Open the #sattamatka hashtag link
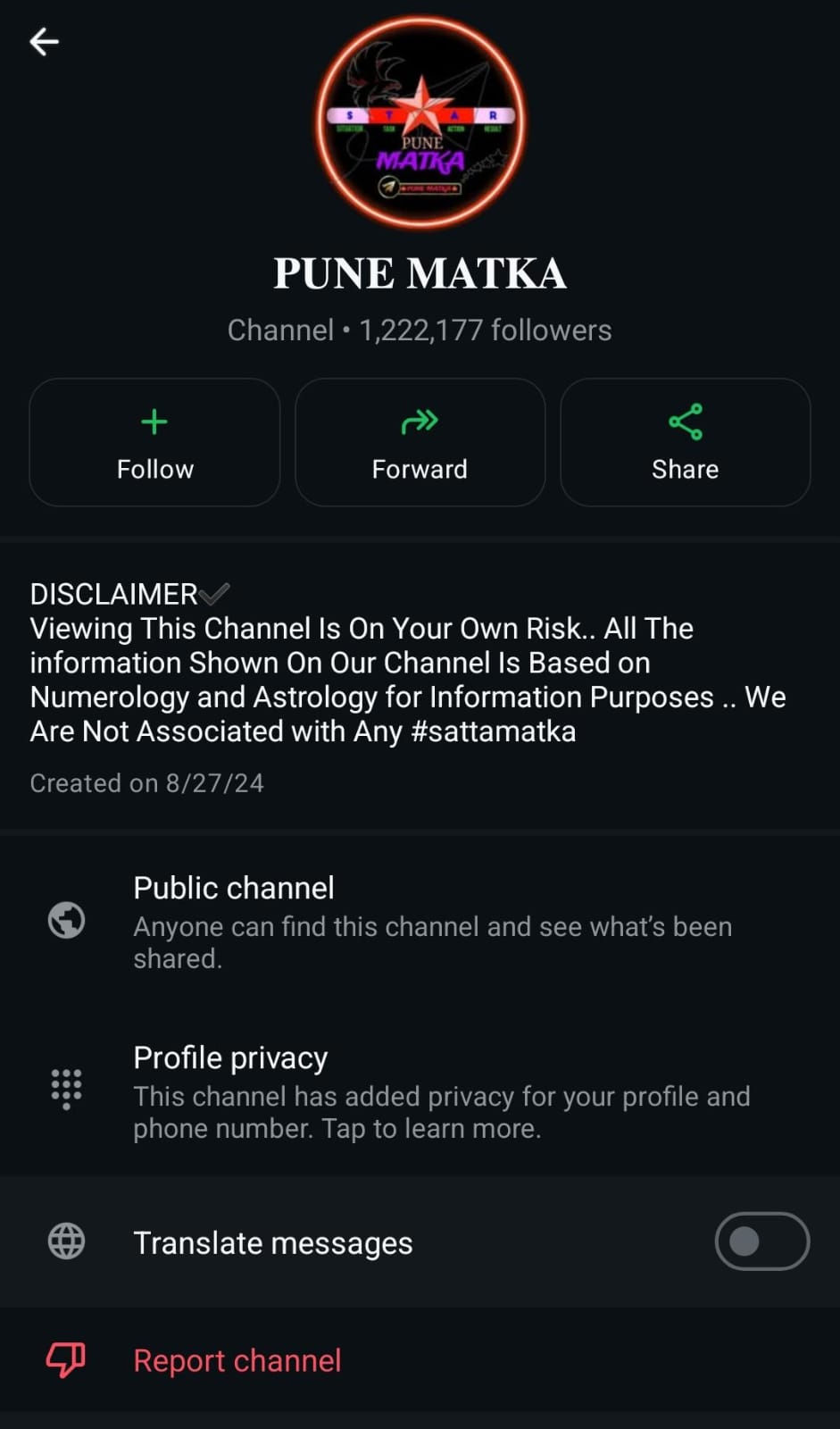The image size is (840, 1429). click(x=494, y=731)
